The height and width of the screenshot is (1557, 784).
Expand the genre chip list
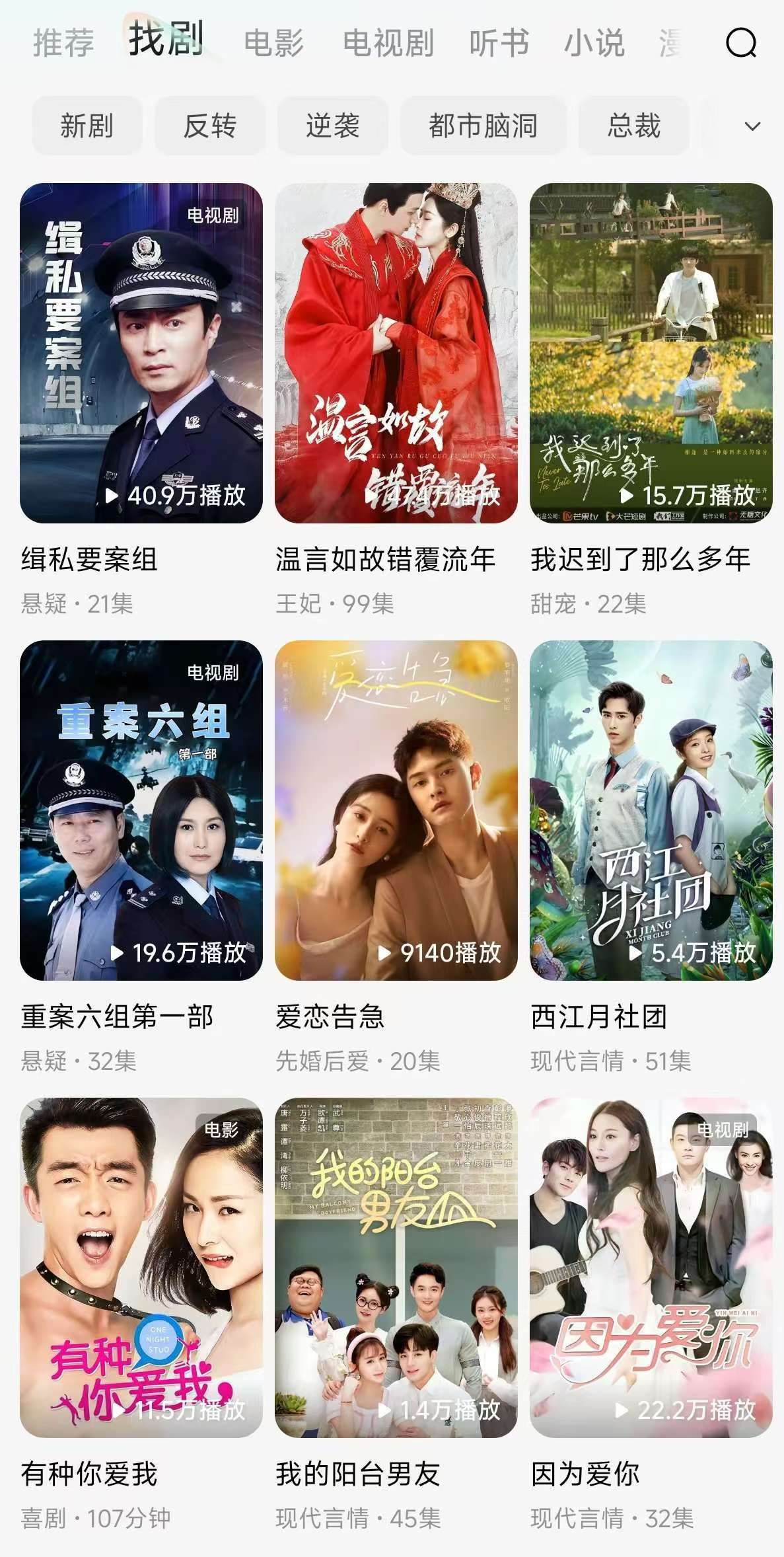752,126
